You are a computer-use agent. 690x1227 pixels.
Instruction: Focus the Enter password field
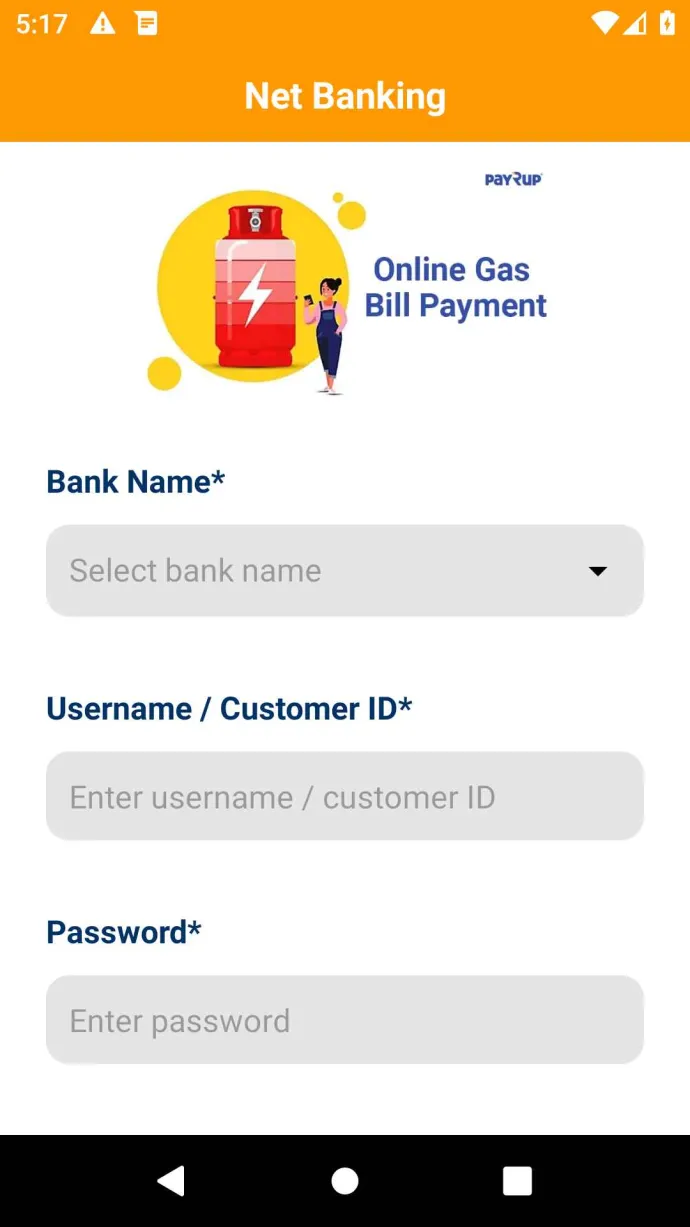point(345,1020)
